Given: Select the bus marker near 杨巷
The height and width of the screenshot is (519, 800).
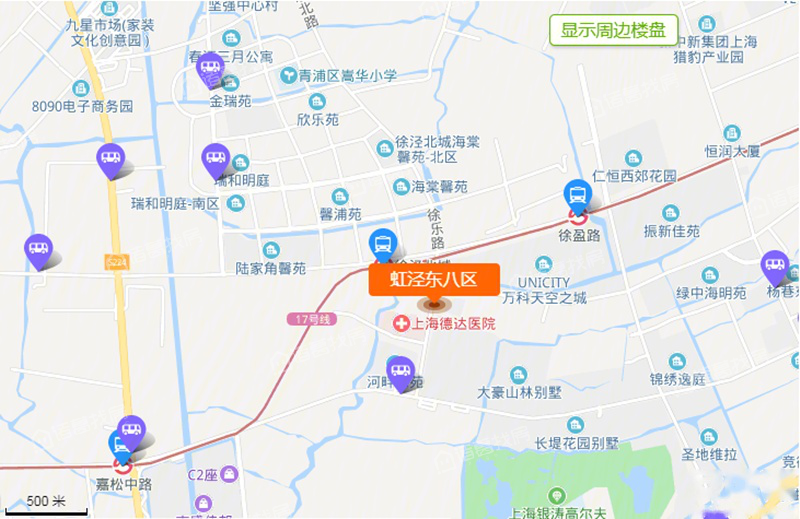Looking at the screenshot, I should 774,265.
